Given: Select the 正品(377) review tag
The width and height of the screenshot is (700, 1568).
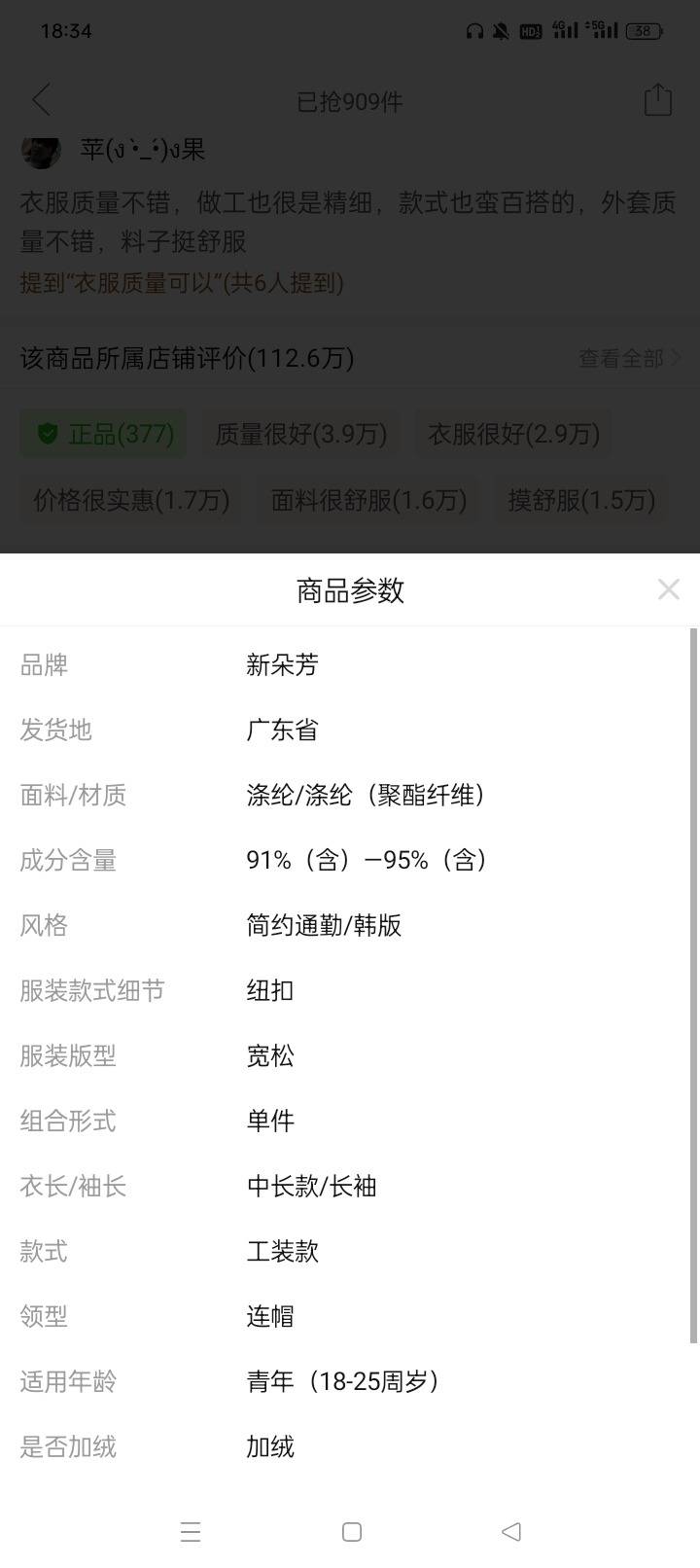Looking at the screenshot, I should (x=104, y=434).
